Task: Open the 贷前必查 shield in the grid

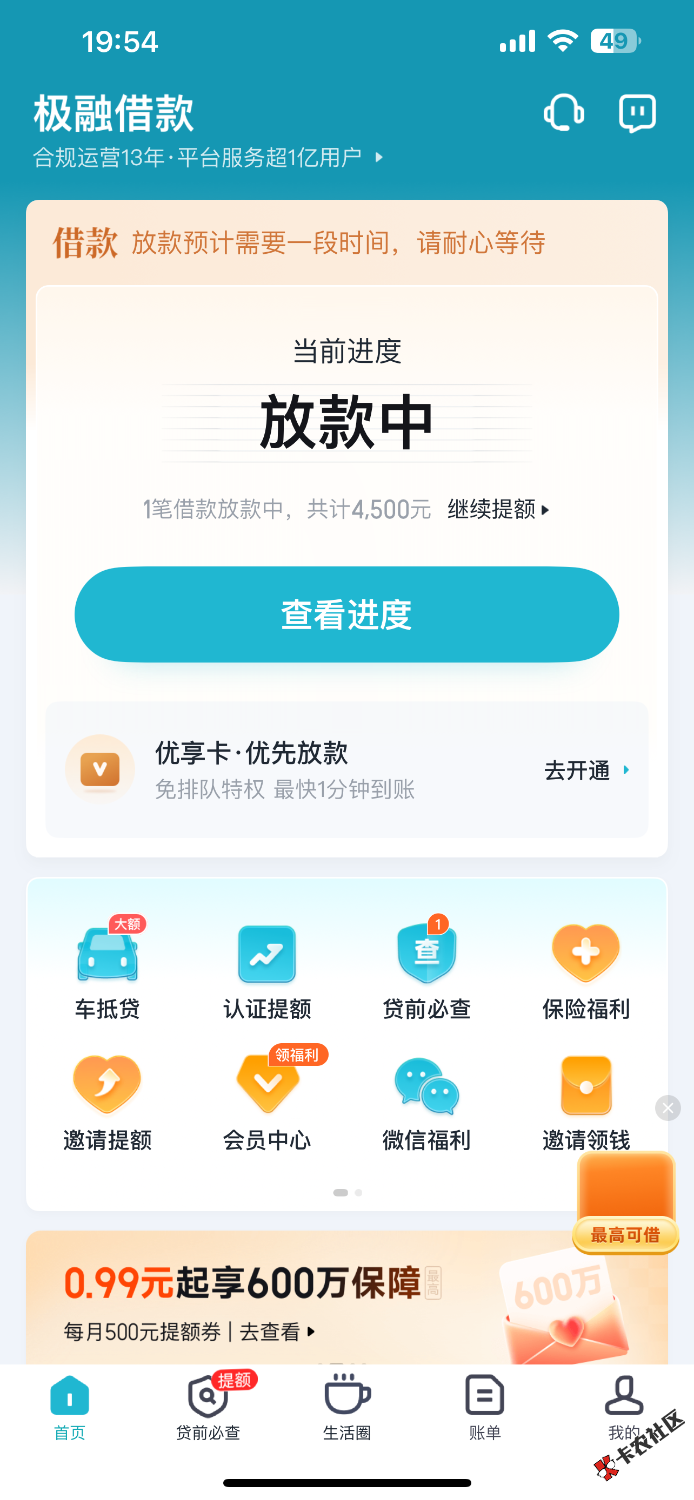Action: 427,970
